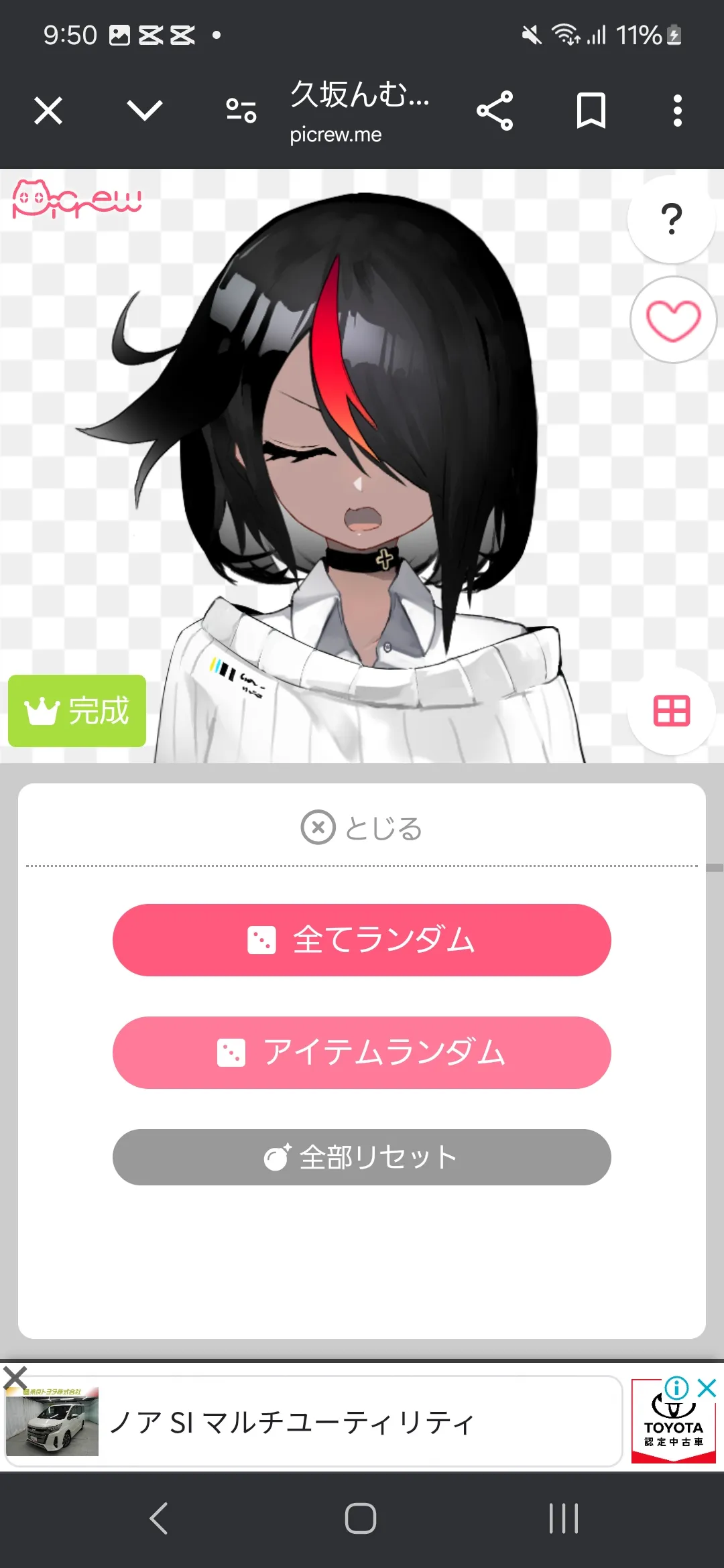Share this Picrew page
This screenshot has height=1568, width=724.
tap(495, 111)
